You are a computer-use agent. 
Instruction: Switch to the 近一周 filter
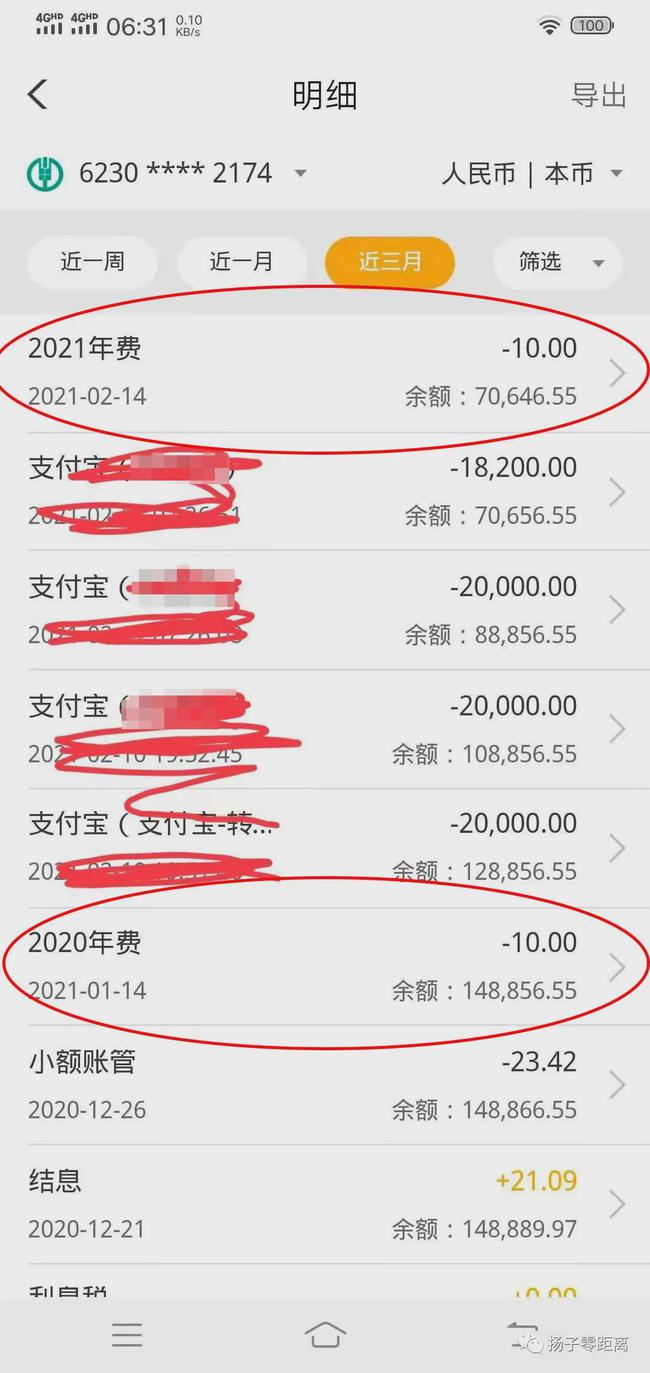point(92,262)
